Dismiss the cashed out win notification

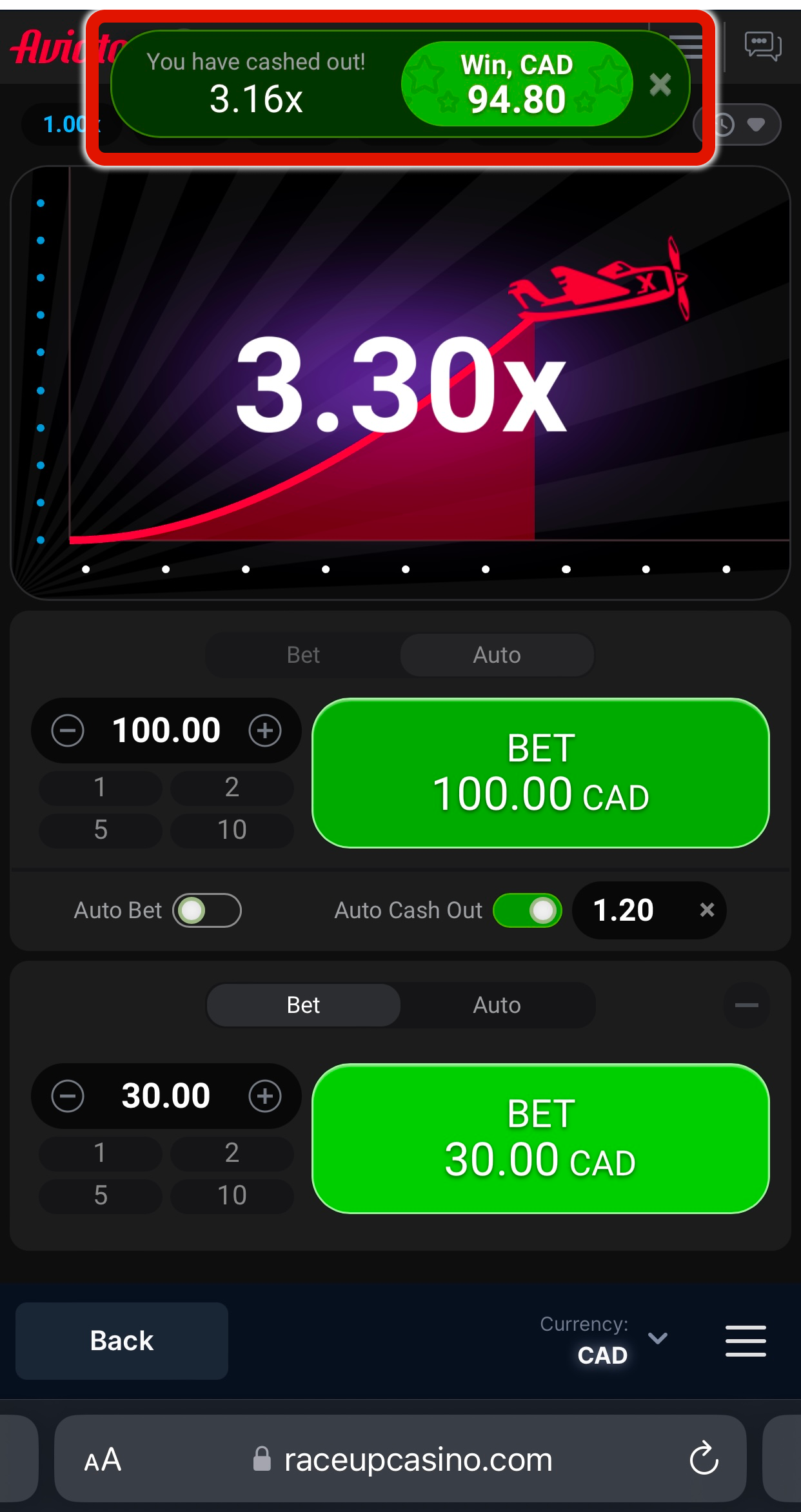click(660, 84)
